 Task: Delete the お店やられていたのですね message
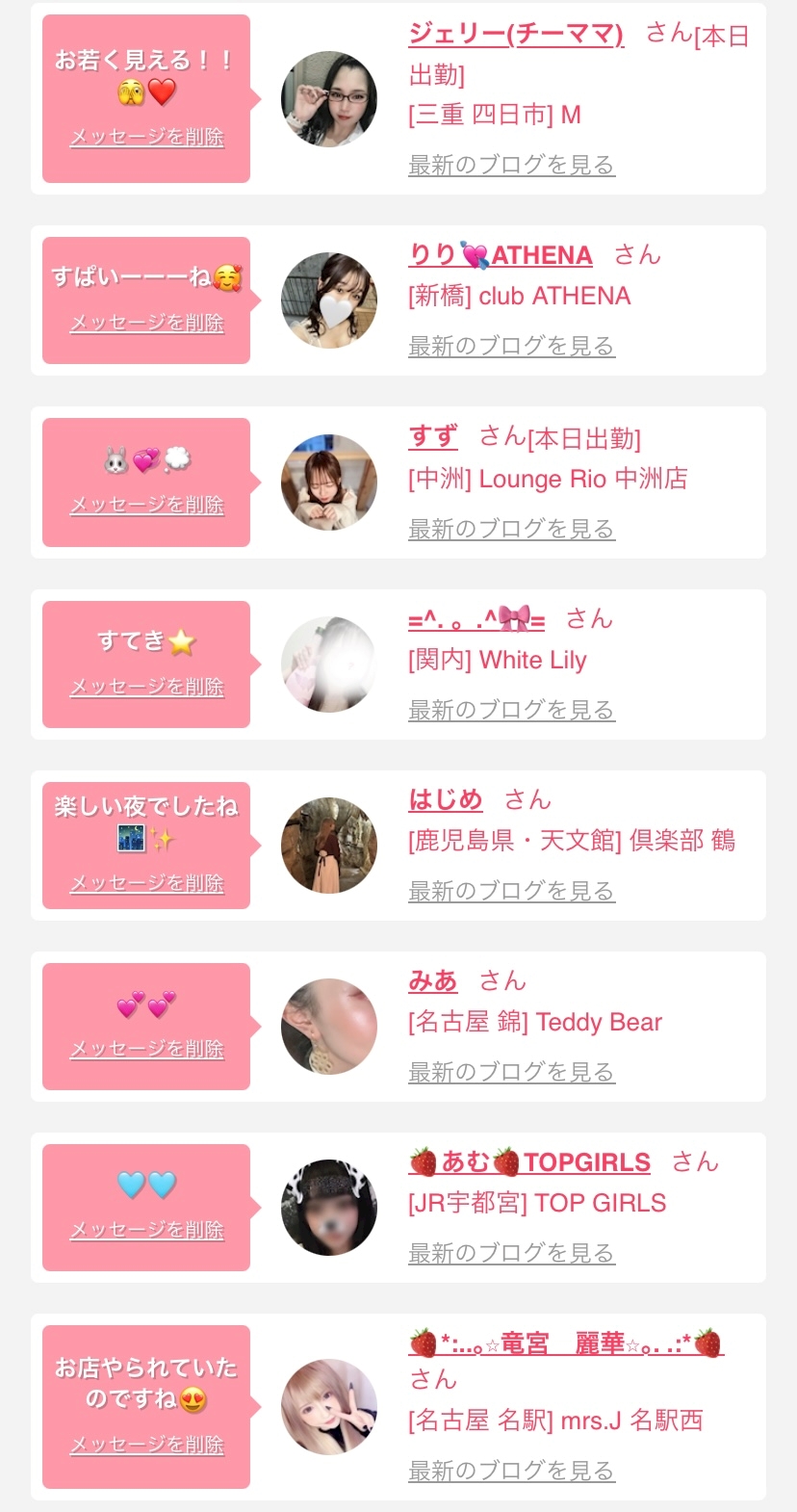coord(146,1445)
